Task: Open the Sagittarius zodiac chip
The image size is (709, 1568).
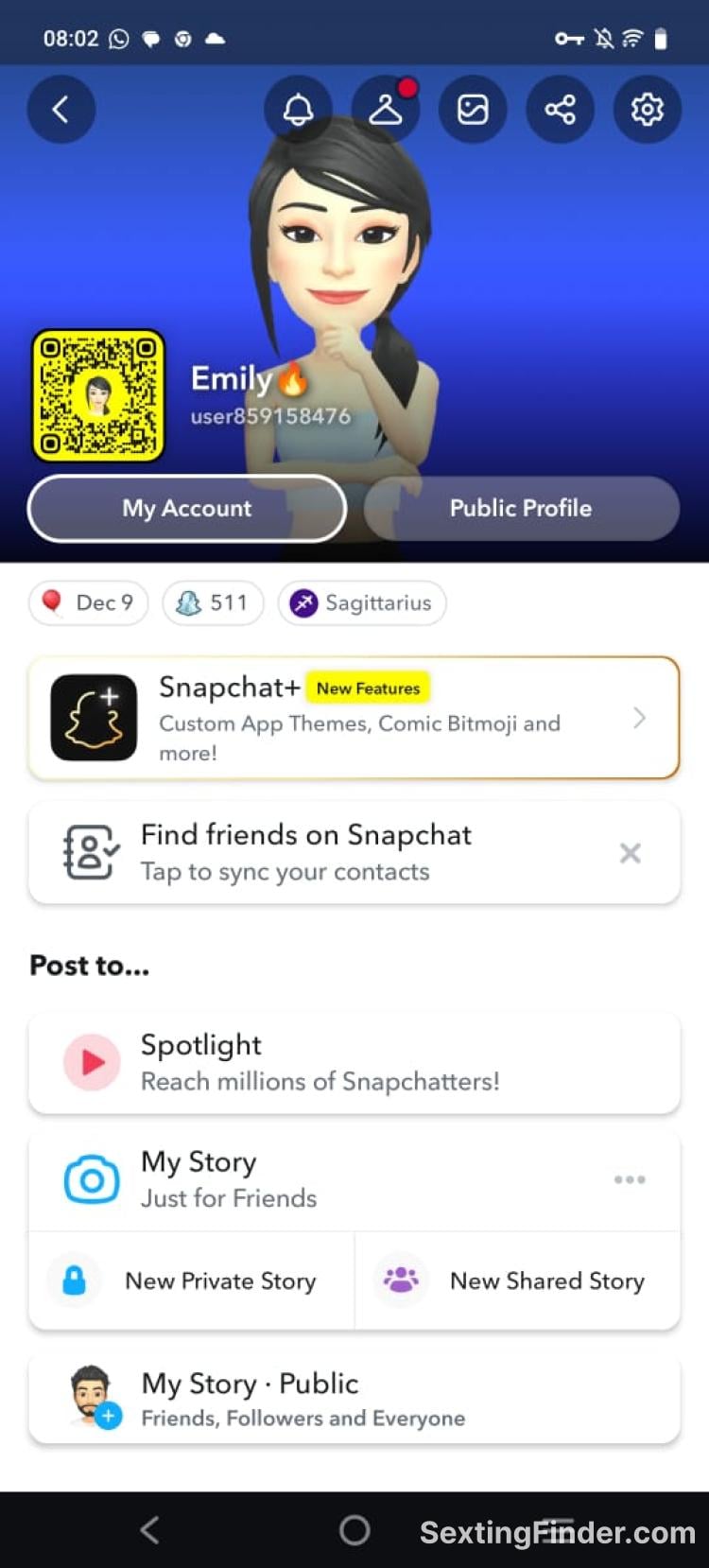Action: (362, 602)
